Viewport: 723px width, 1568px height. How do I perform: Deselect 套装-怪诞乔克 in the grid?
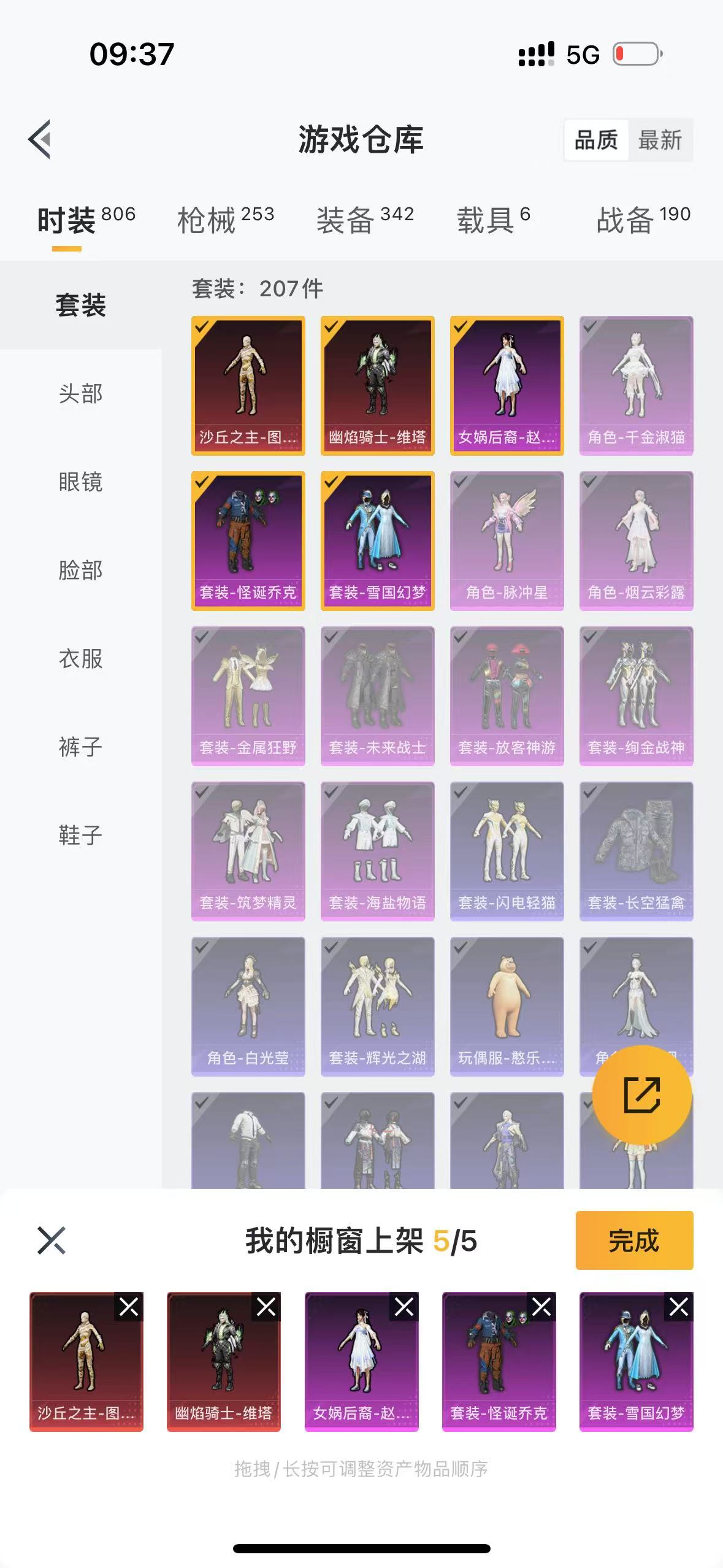click(x=248, y=541)
